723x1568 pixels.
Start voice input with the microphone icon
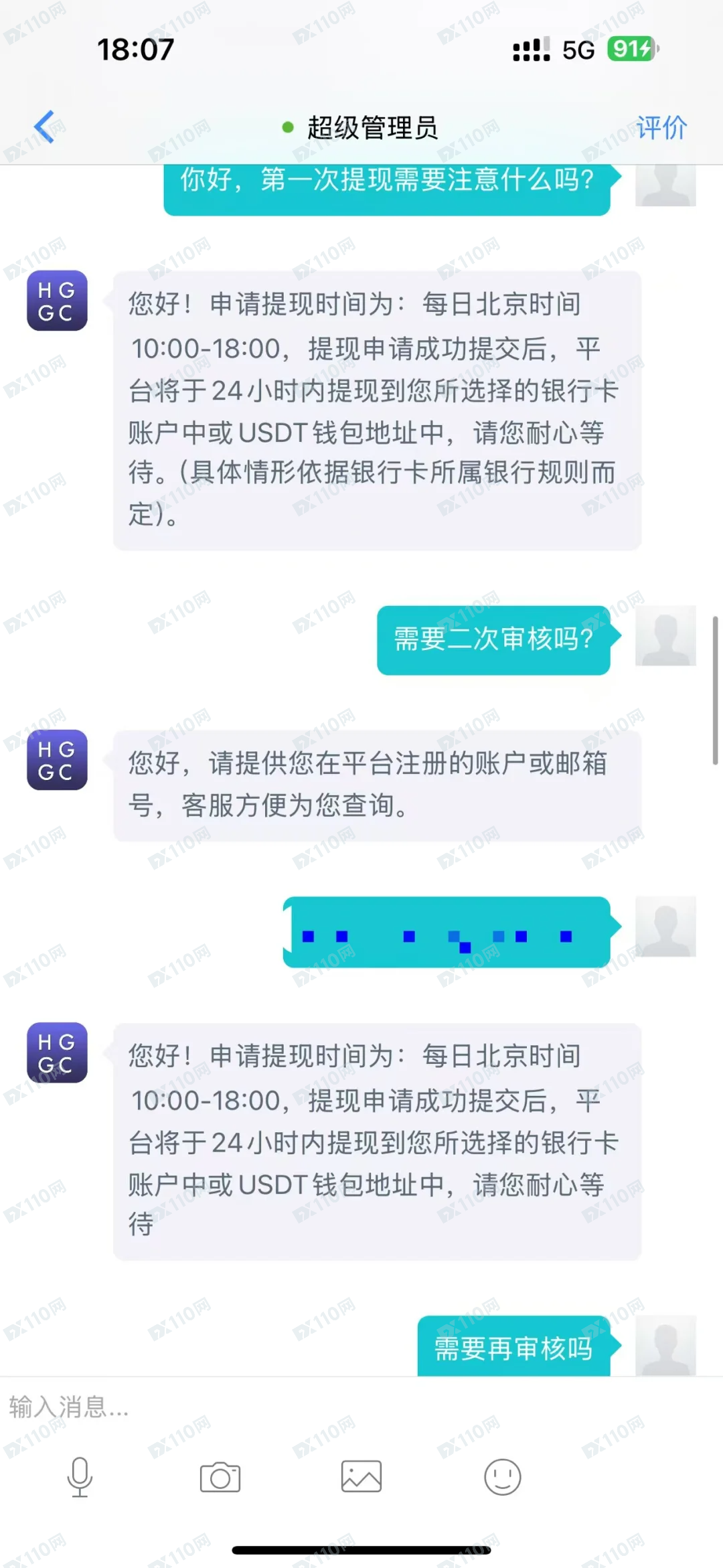[x=80, y=1476]
